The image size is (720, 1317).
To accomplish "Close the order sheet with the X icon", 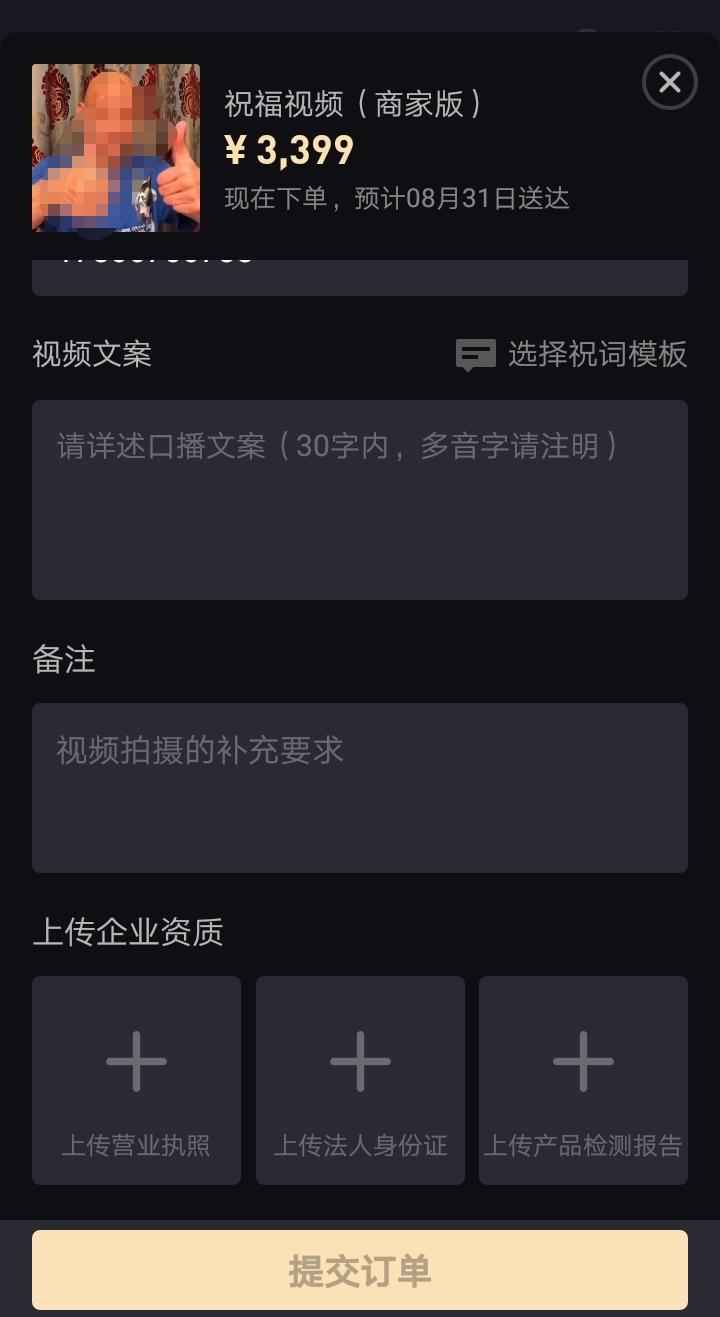I will (x=668, y=82).
